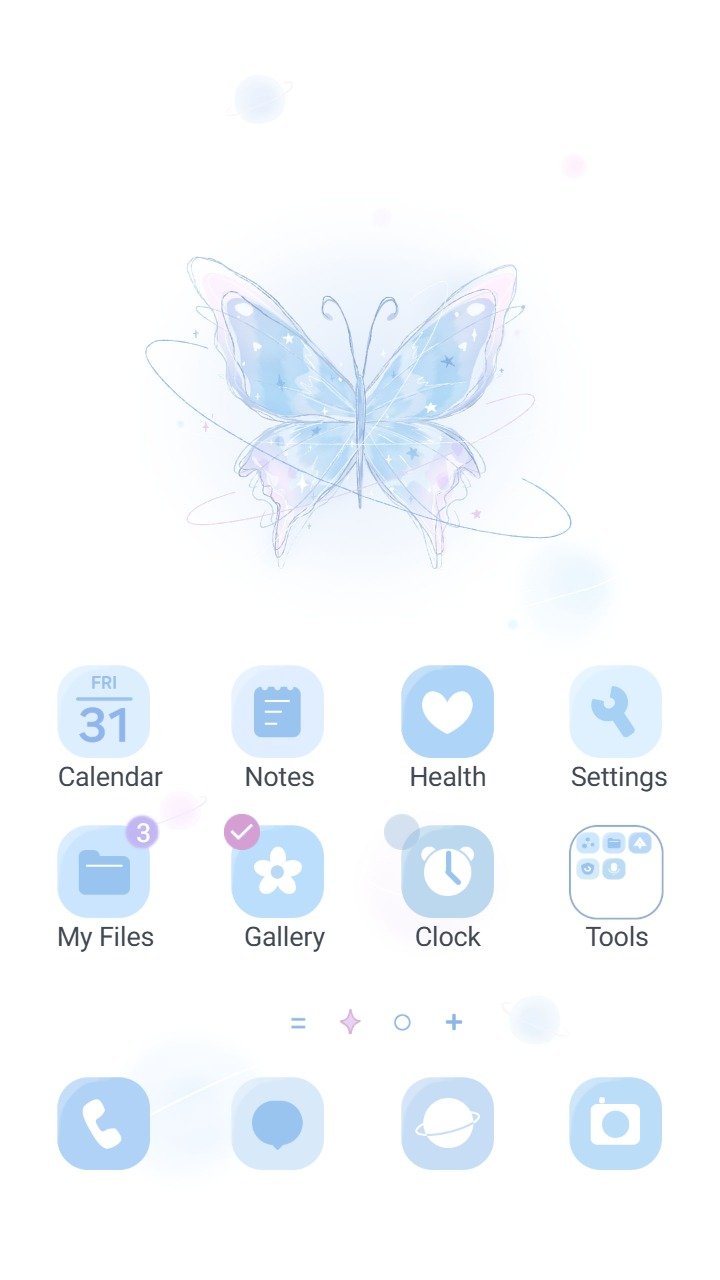Viewport: 720px width, 1280px height.
Task: Tap the lines page indicator
Action: (298, 1022)
